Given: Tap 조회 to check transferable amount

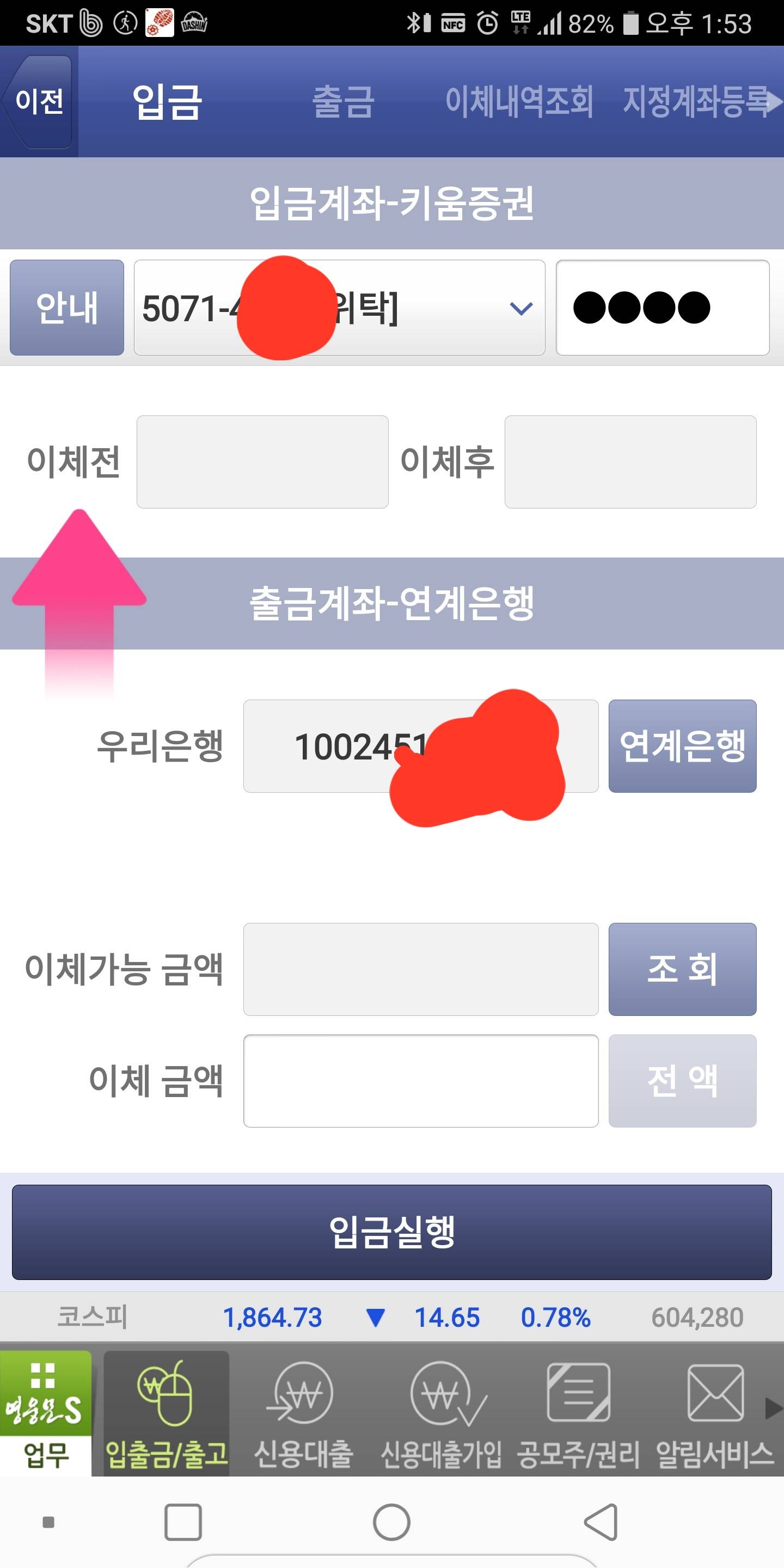Looking at the screenshot, I should (x=682, y=969).
